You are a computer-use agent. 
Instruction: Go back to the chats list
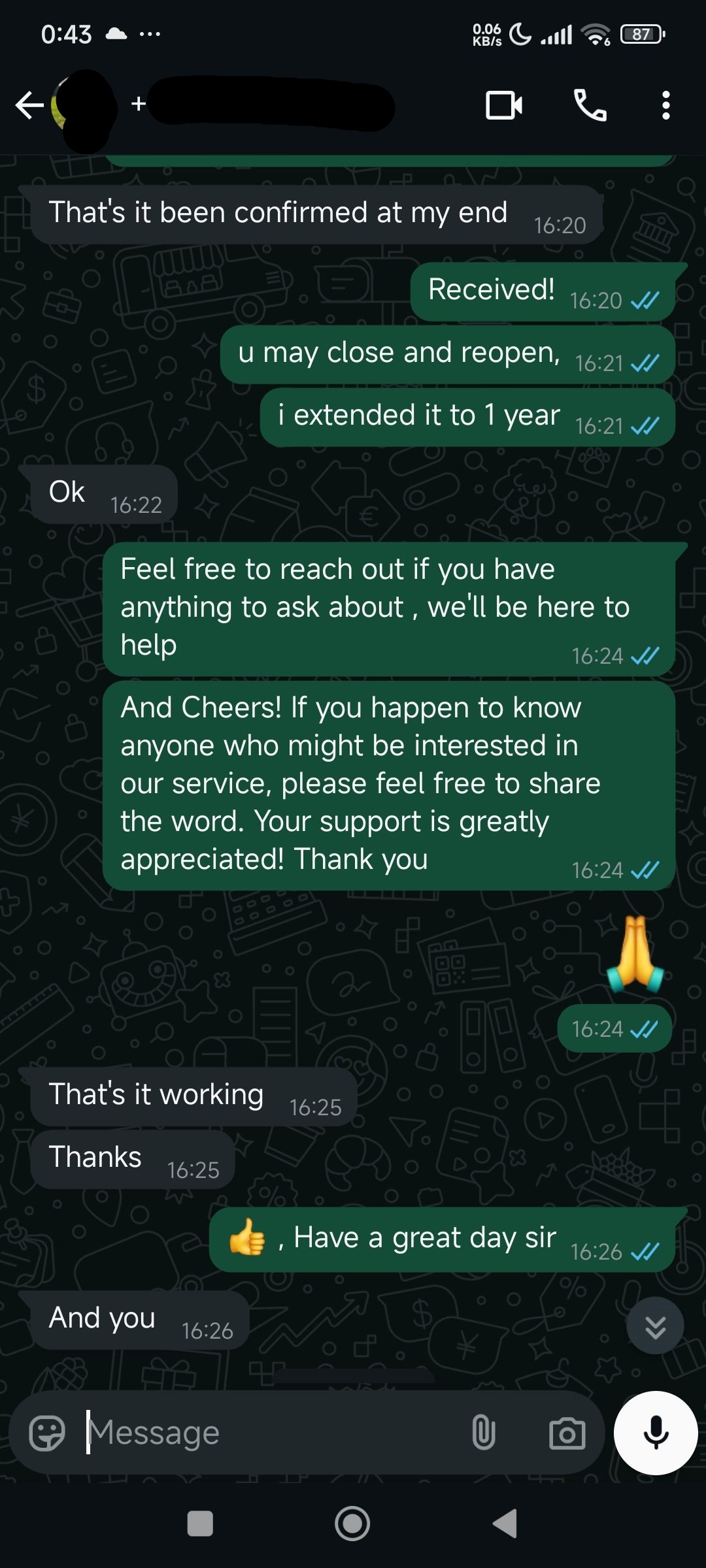click(x=29, y=105)
